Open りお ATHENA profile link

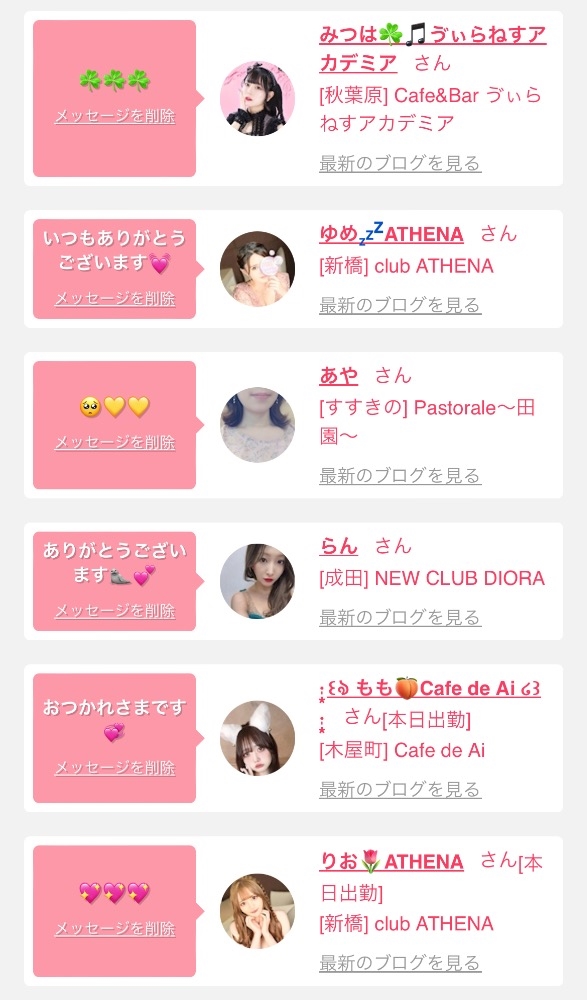(x=391, y=862)
